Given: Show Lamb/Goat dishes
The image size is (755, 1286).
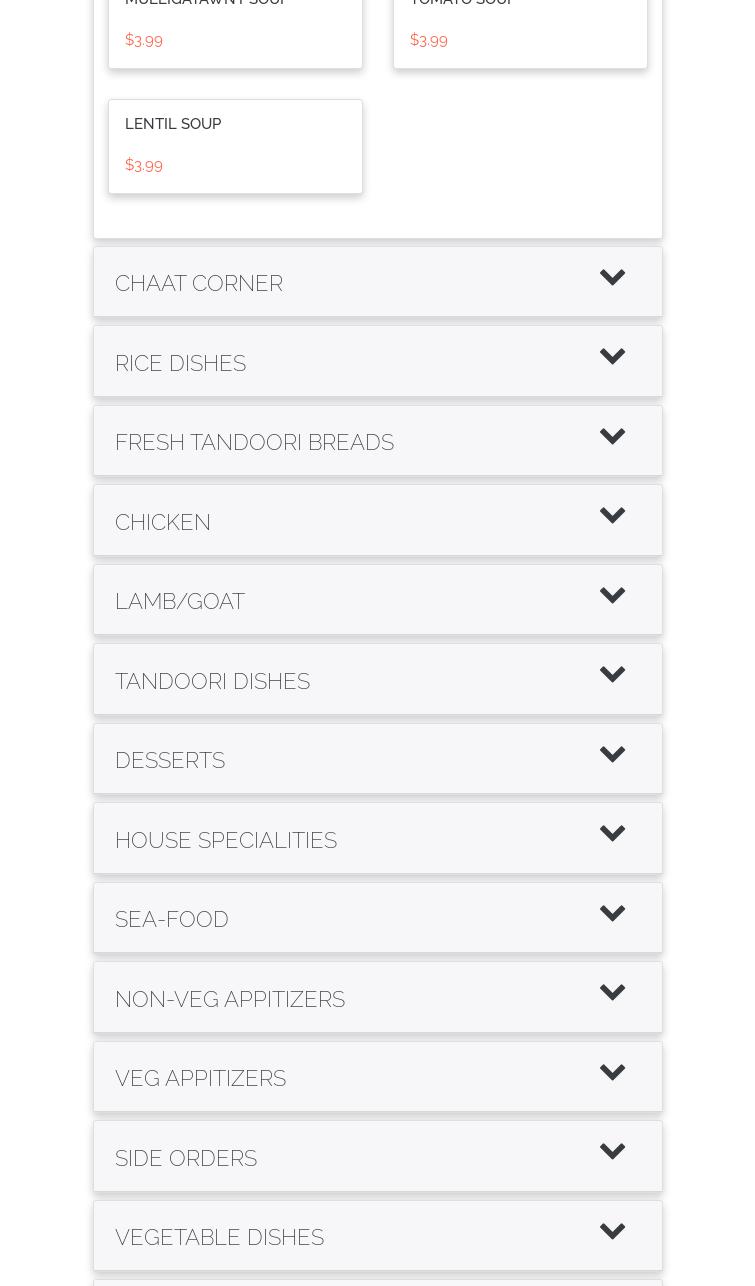Looking at the screenshot, I should pyautogui.click(x=377, y=600).
